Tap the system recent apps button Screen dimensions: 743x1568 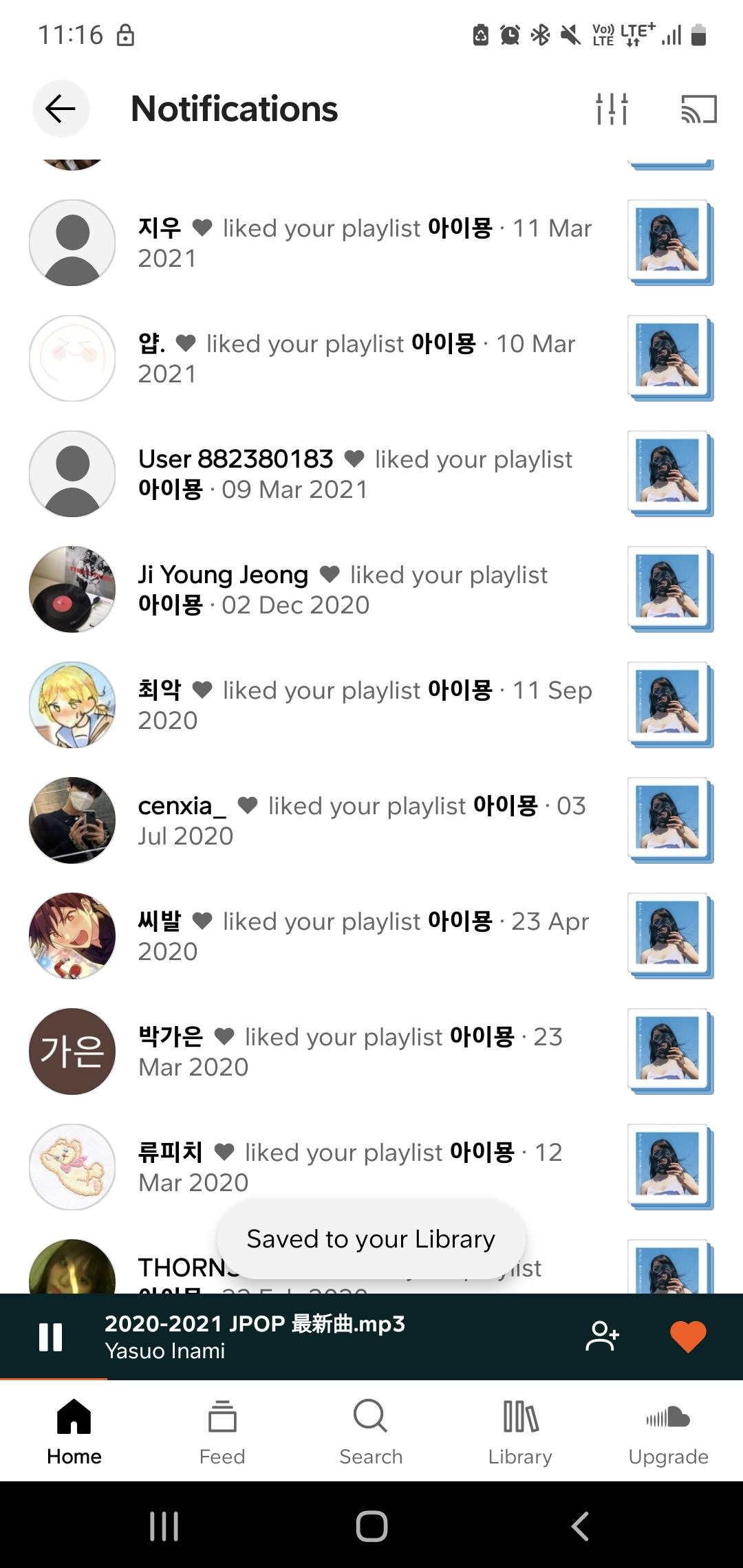pyautogui.click(x=164, y=1526)
